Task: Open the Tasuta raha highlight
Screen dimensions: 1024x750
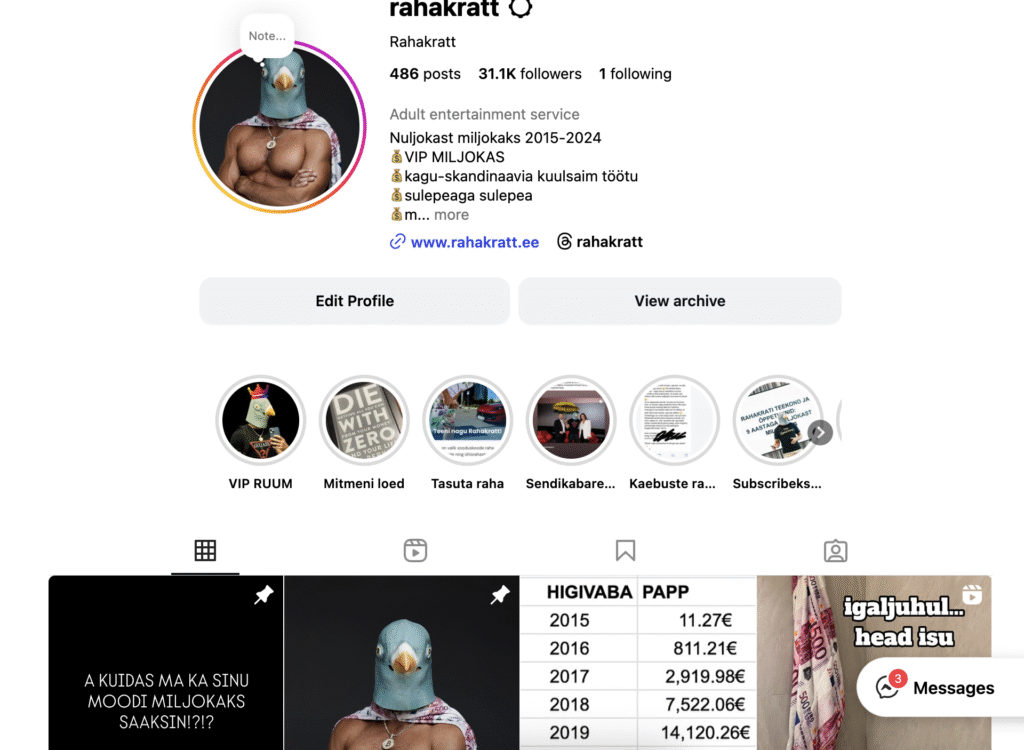Action: (x=467, y=421)
